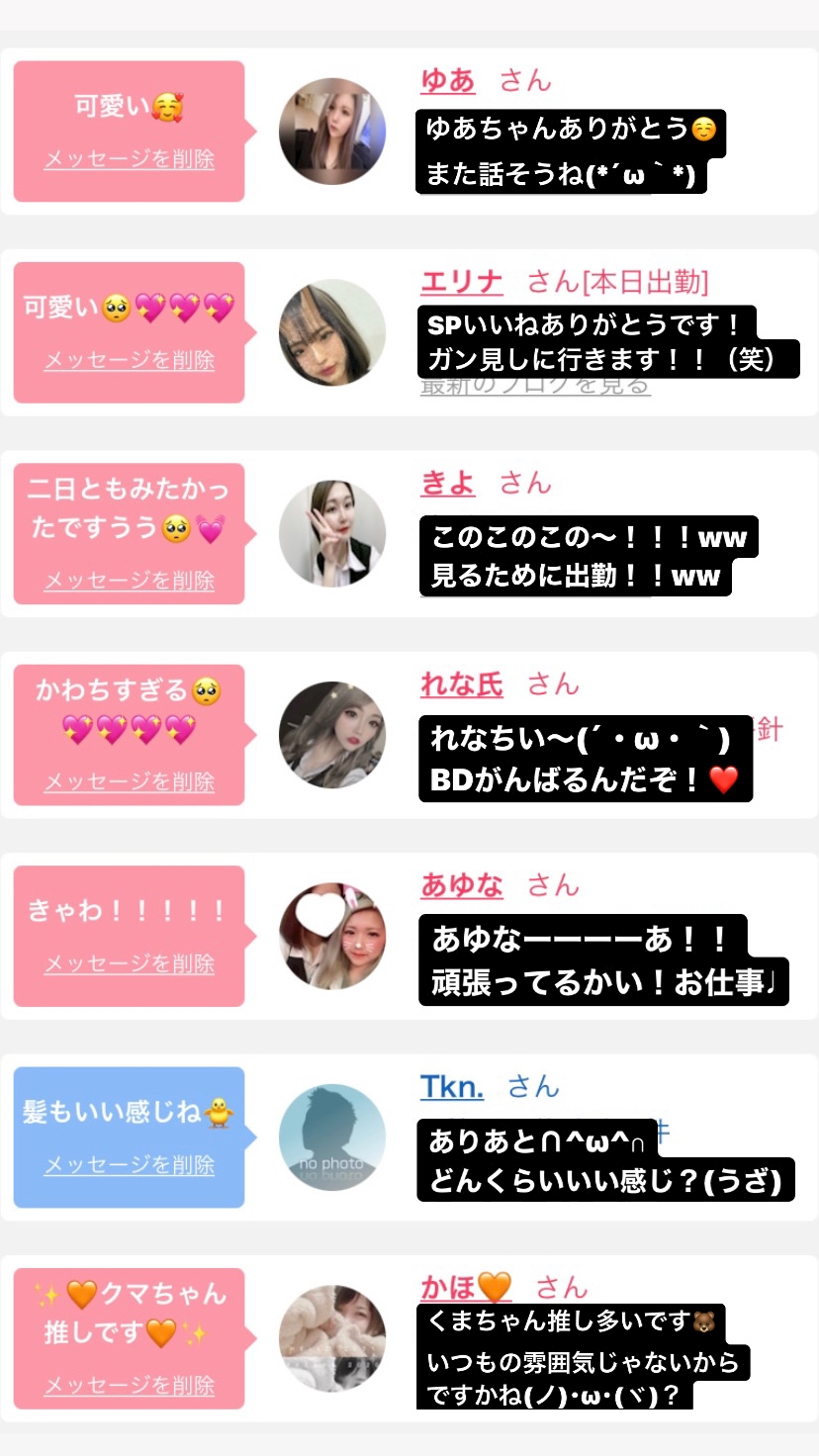View あゆな's profile photo

(x=332, y=937)
